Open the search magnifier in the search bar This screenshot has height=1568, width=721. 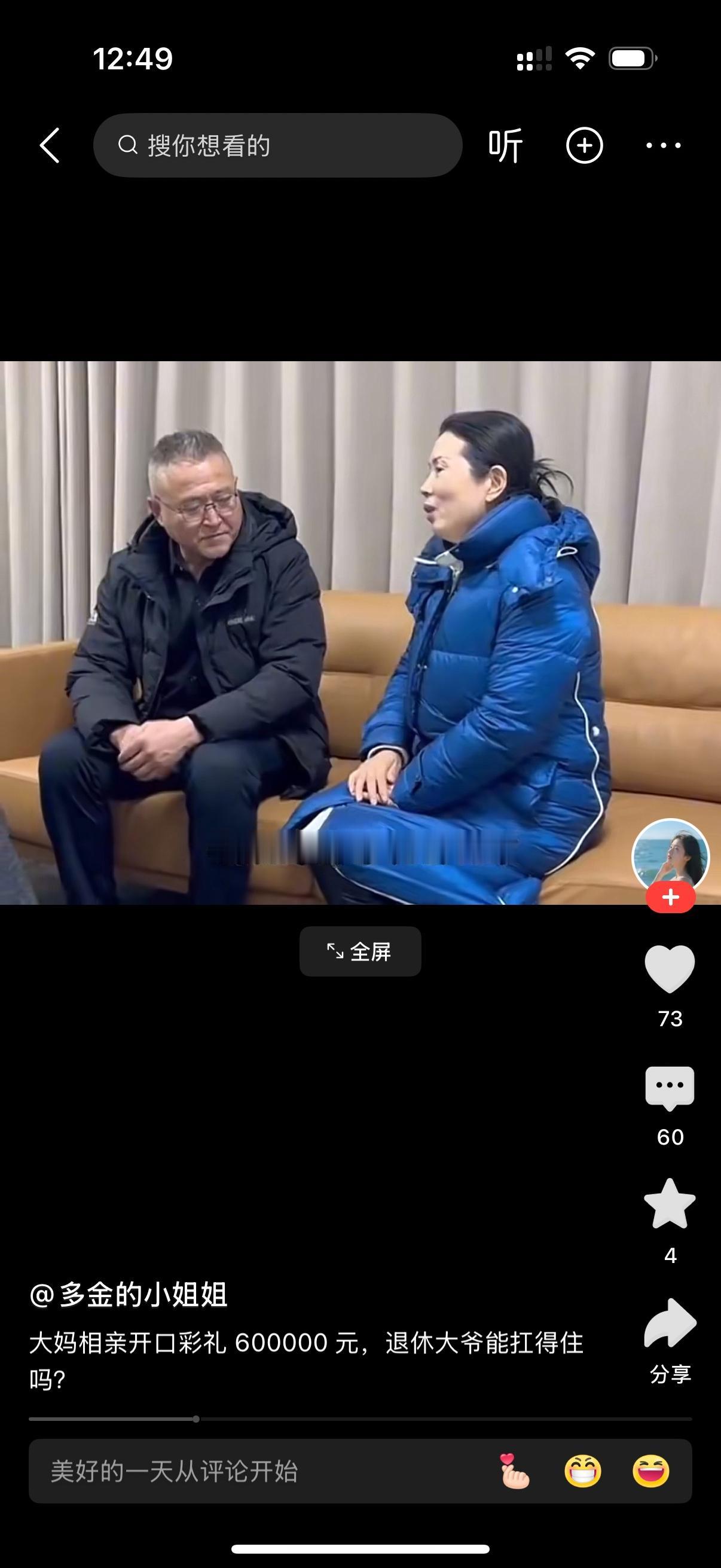pyautogui.click(x=129, y=144)
